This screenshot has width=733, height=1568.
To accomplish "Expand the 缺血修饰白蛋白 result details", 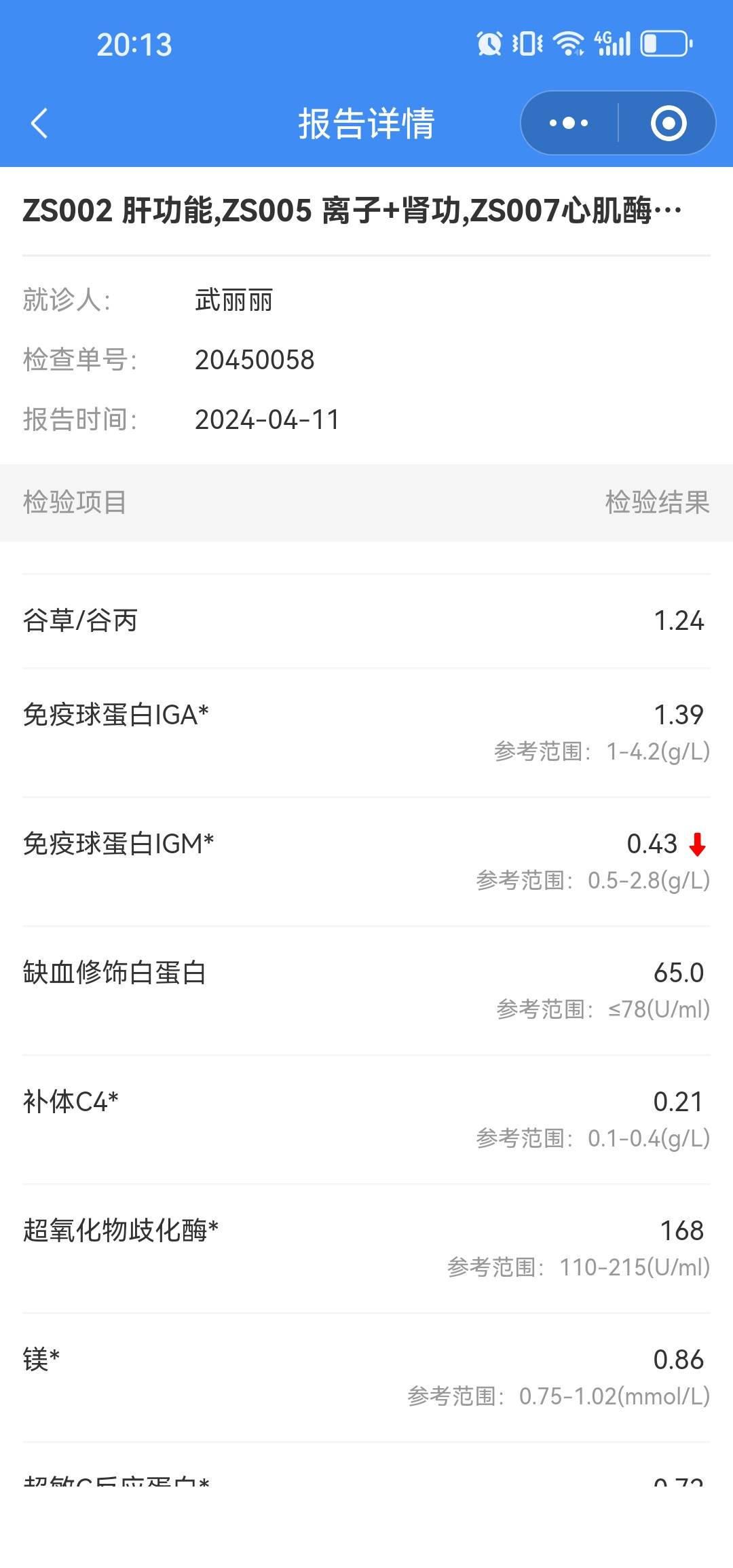I will tap(366, 991).
